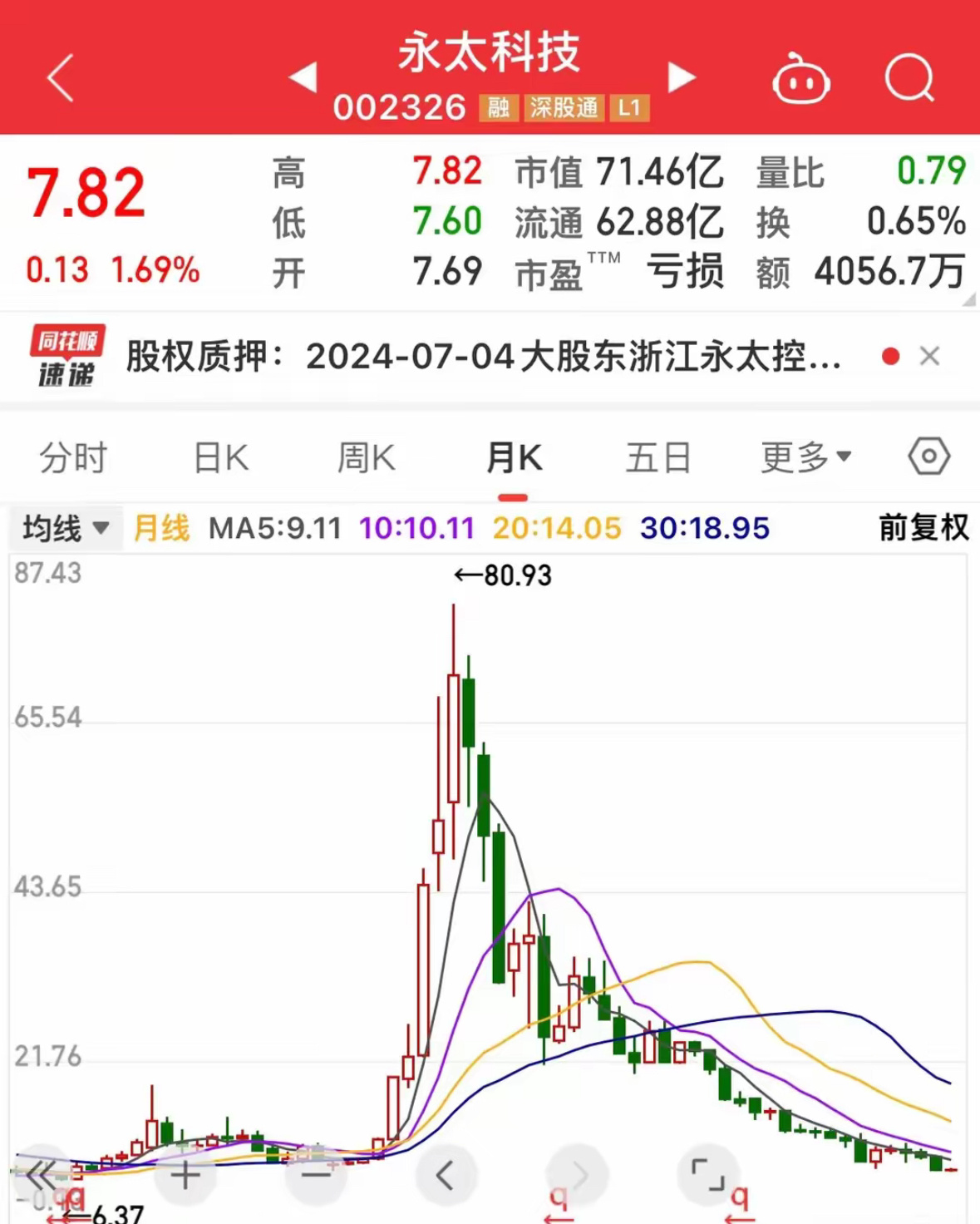The image size is (980, 1224).
Task: Select the 日K tab
Action: pyautogui.click(x=221, y=457)
